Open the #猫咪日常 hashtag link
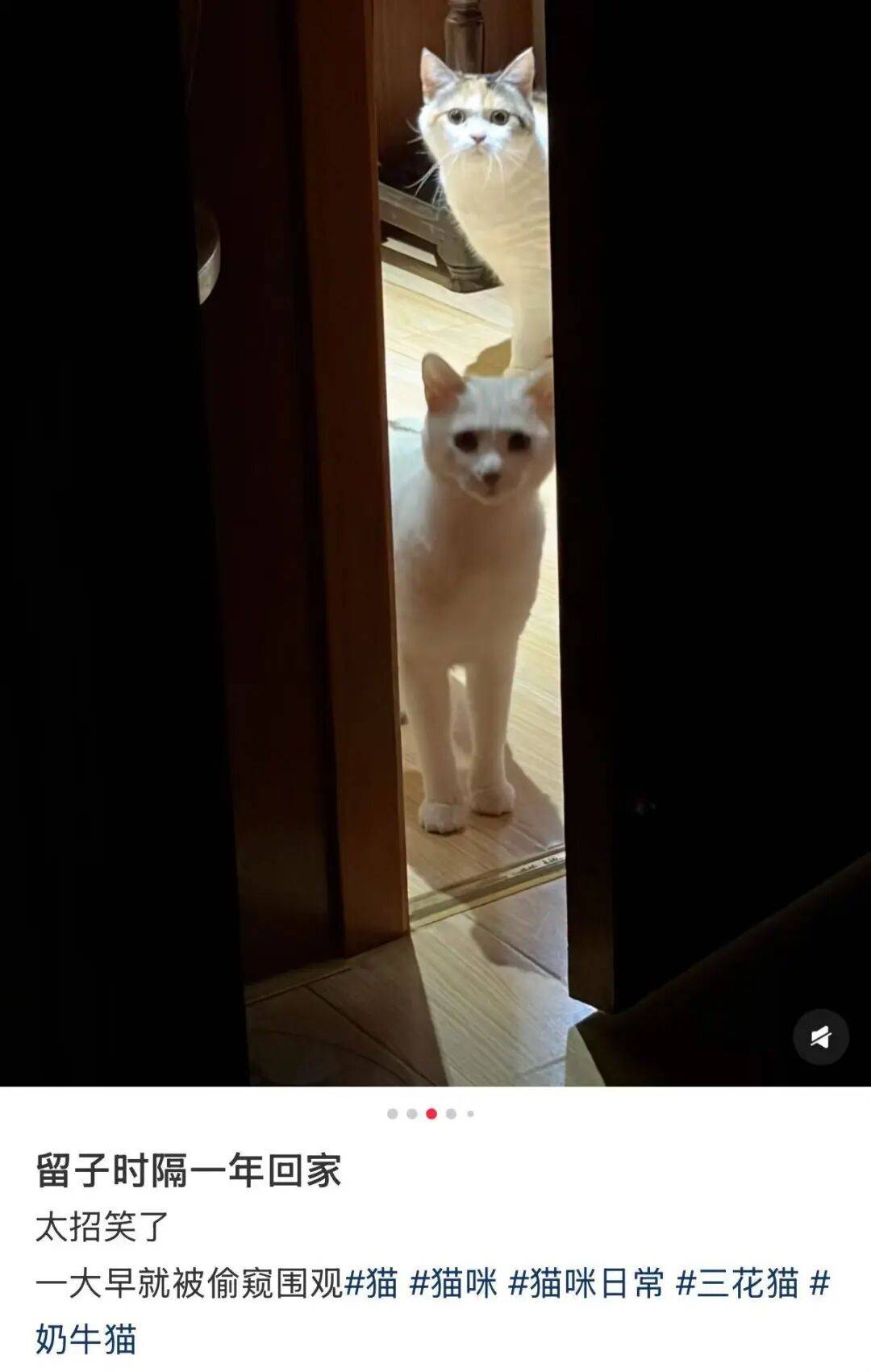 tap(586, 1283)
